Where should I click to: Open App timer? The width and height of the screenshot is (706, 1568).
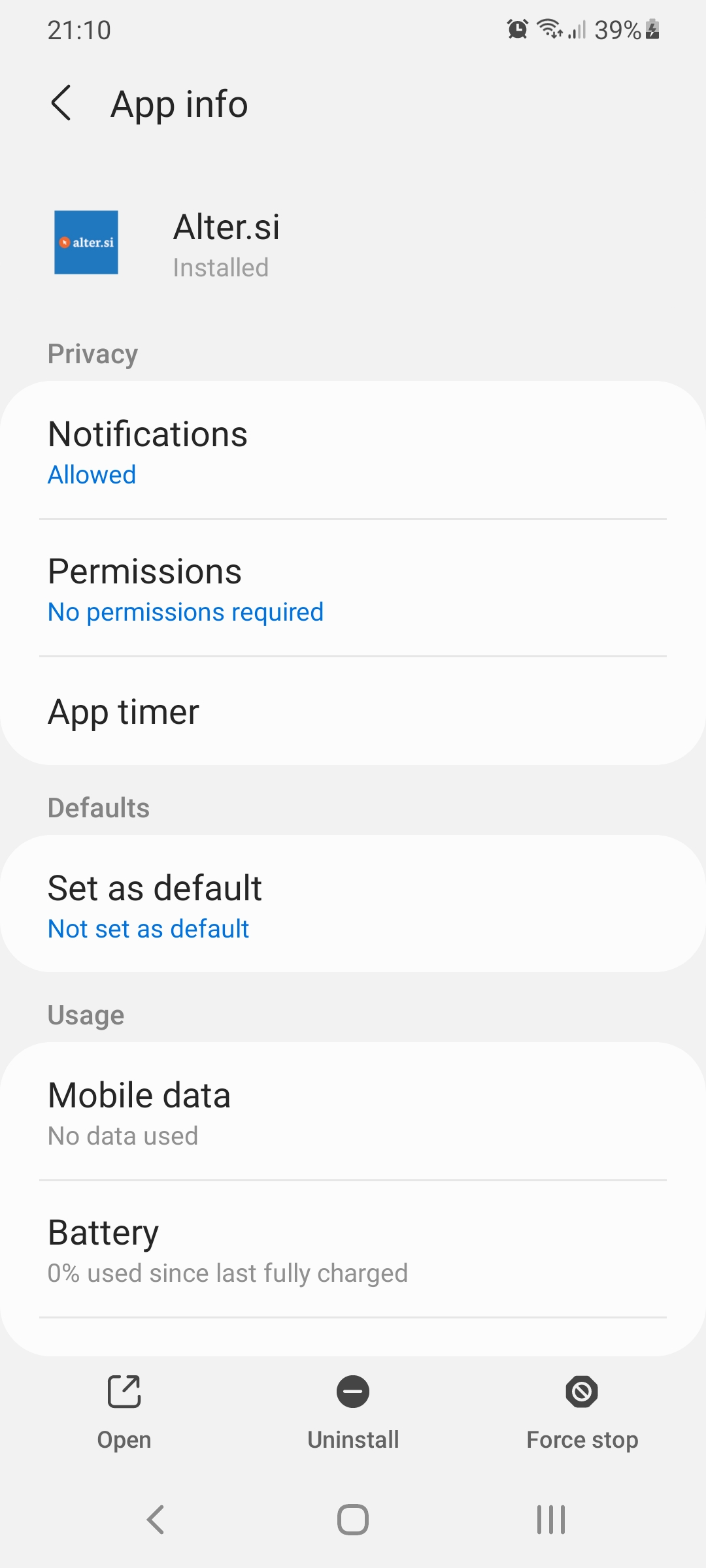pos(353,711)
